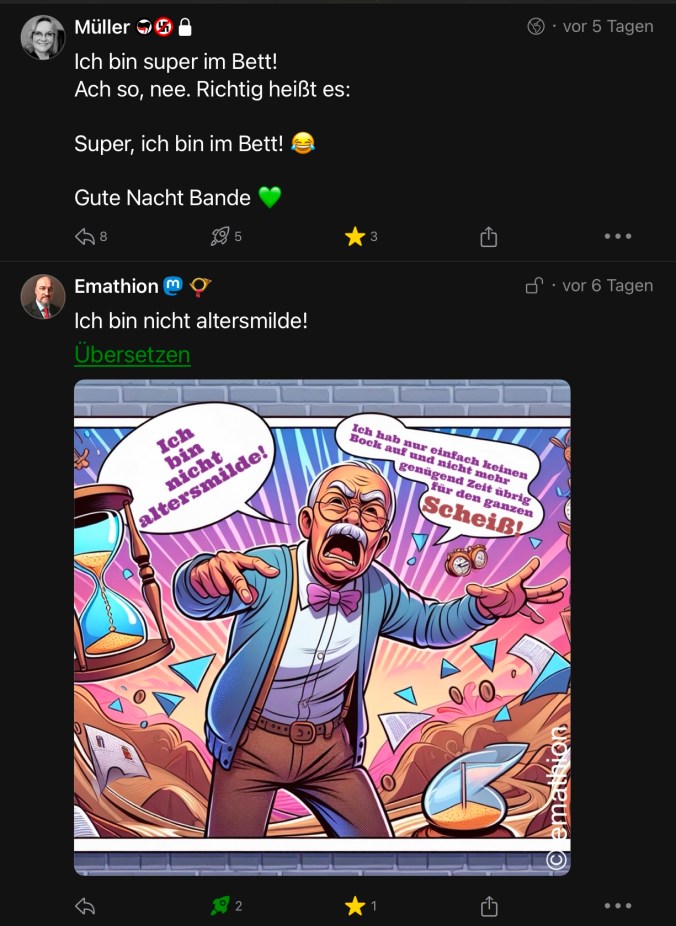Screen dimensions: 676x926
Task: Open Emathion's profile avatar
Action: click(x=43, y=297)
